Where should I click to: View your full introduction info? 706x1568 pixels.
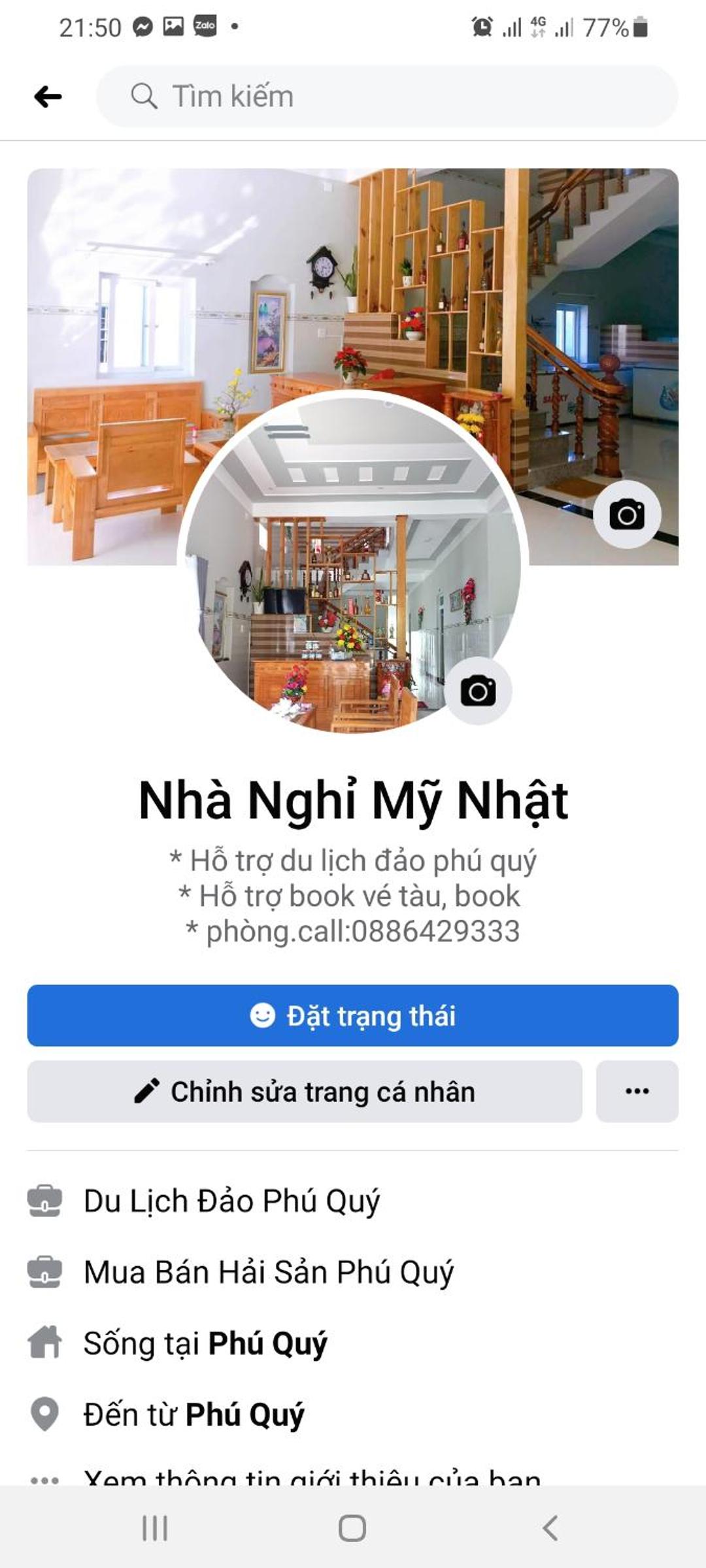coord(312,1477)
